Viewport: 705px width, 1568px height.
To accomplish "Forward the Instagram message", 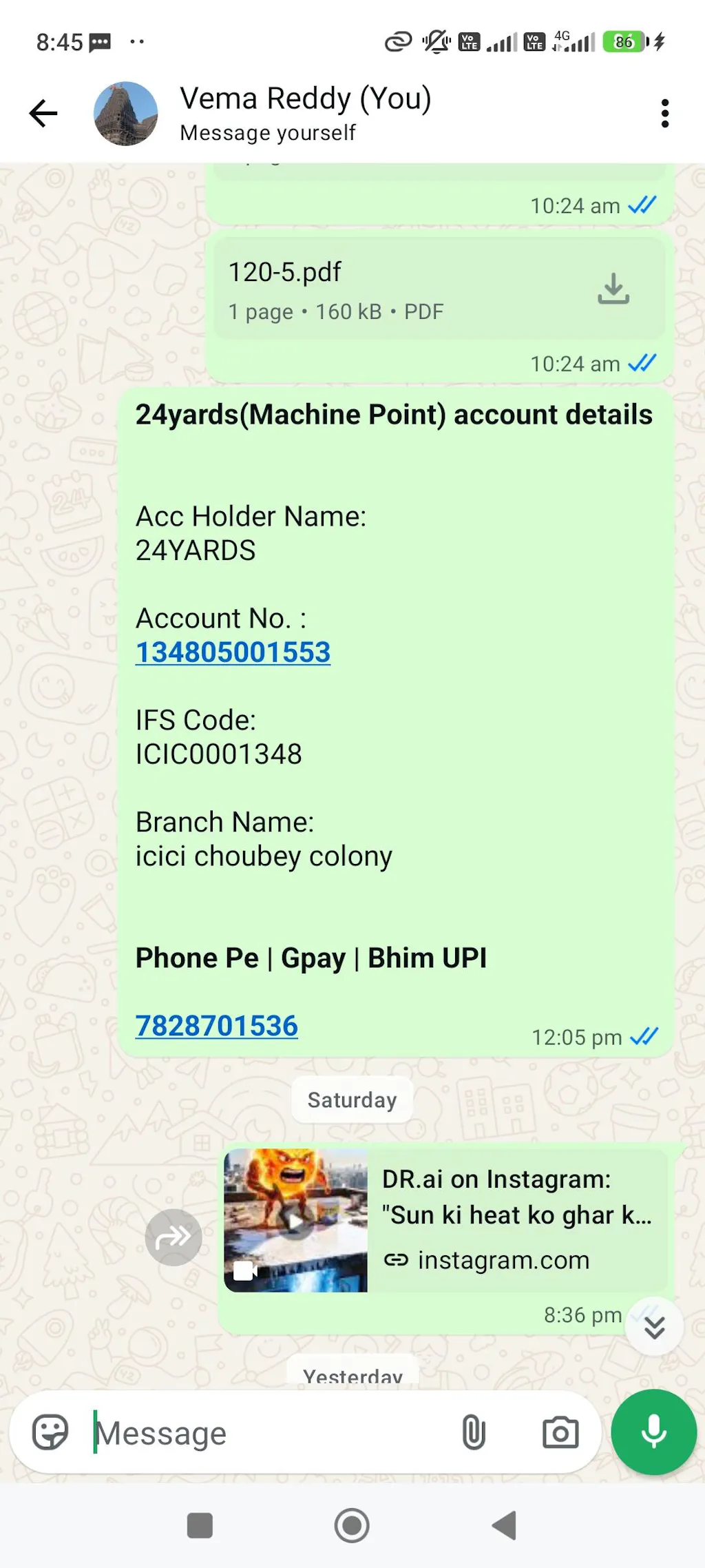I will pos(173,1237).
